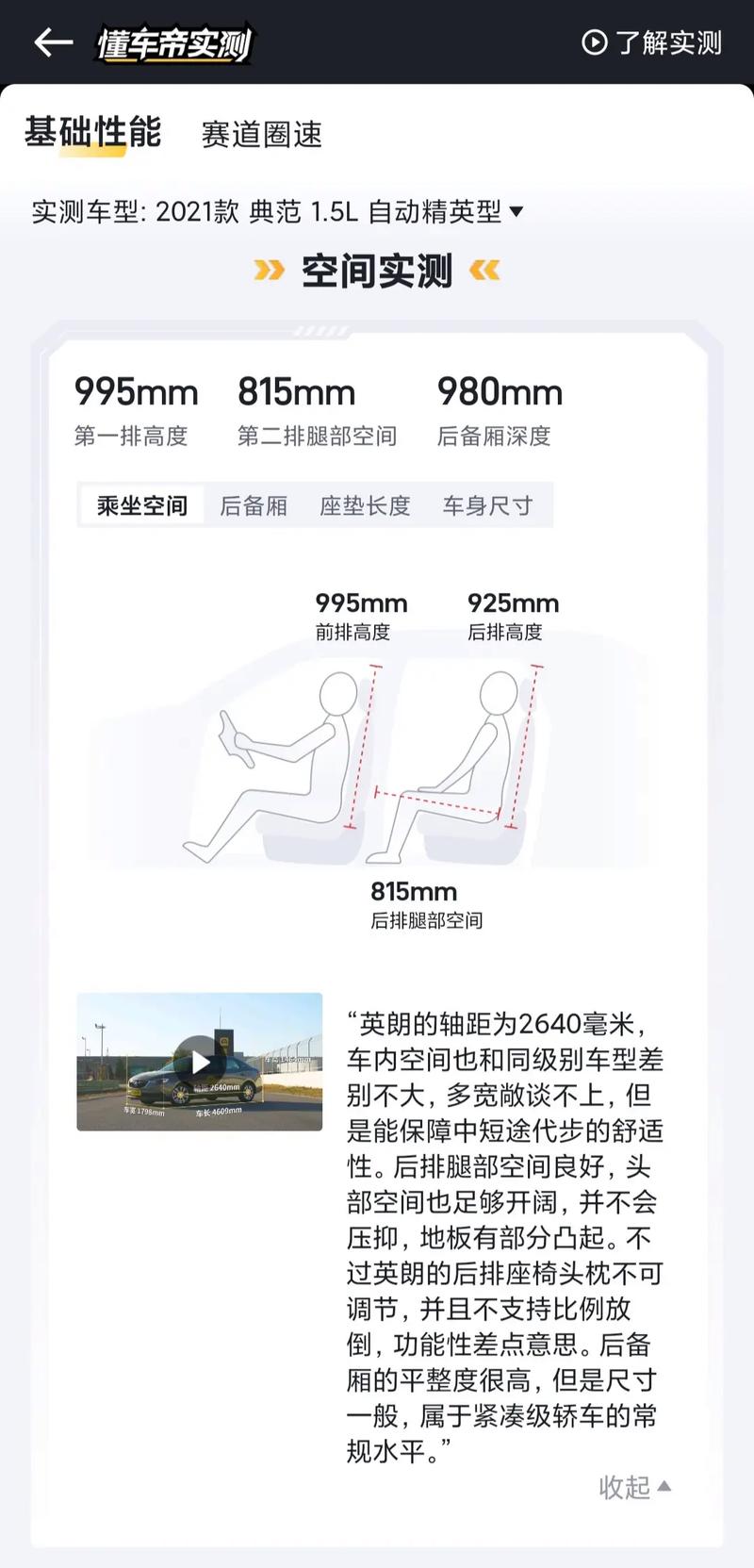The width and height of the screenshot is (754, 1568).
Task: Collapse the review text with 收起
Action: (634, 1487)
